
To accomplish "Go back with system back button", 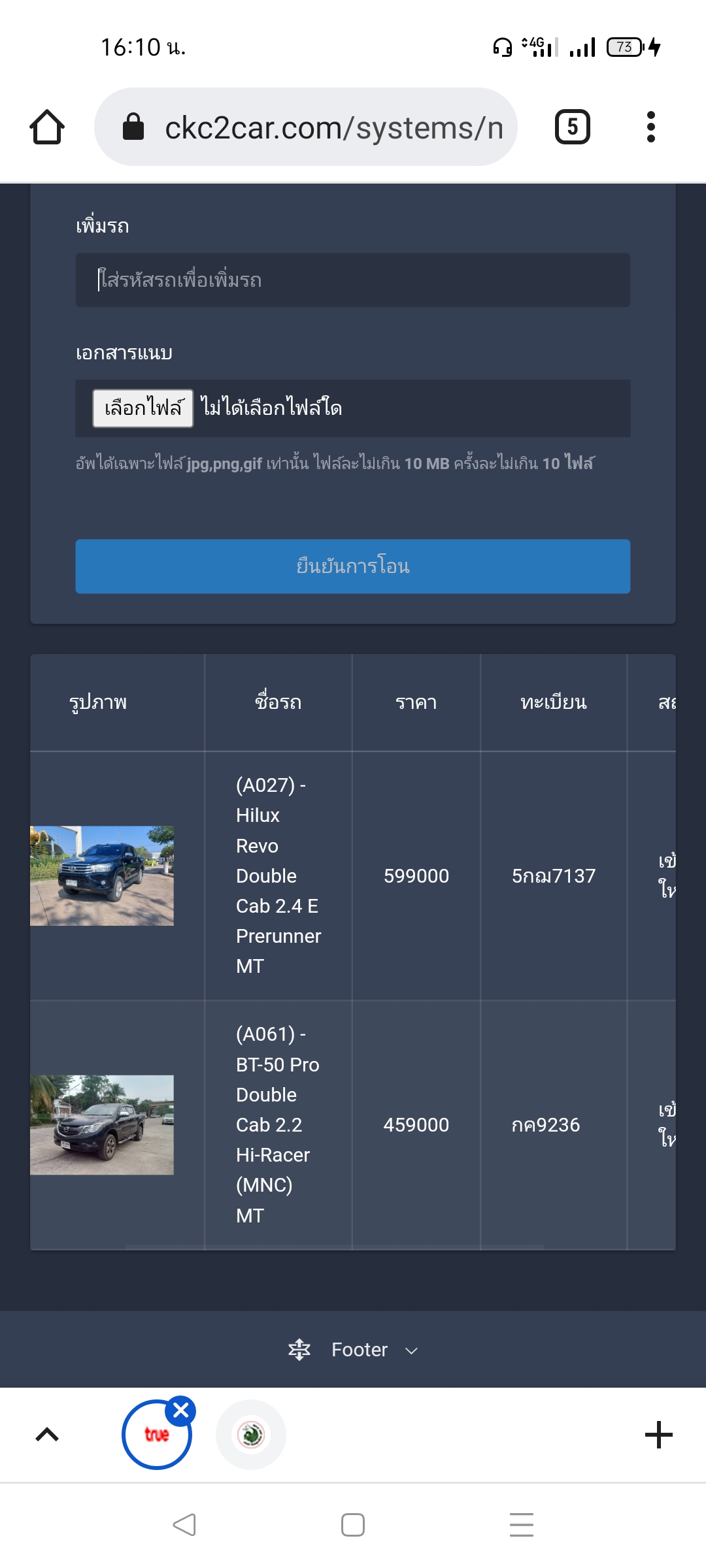I will (x=184, y=1525).
